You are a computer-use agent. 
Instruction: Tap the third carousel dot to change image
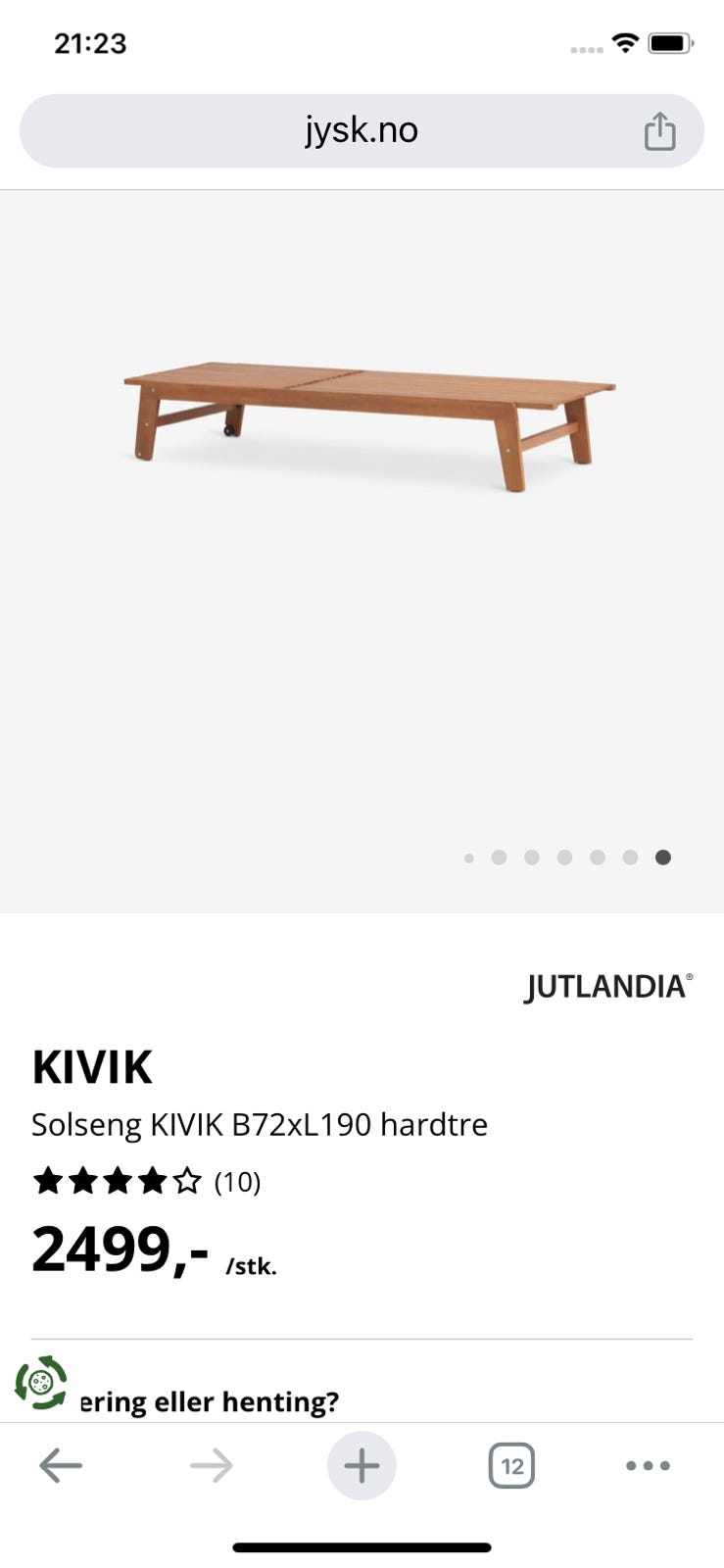click(x=533, y=857)
